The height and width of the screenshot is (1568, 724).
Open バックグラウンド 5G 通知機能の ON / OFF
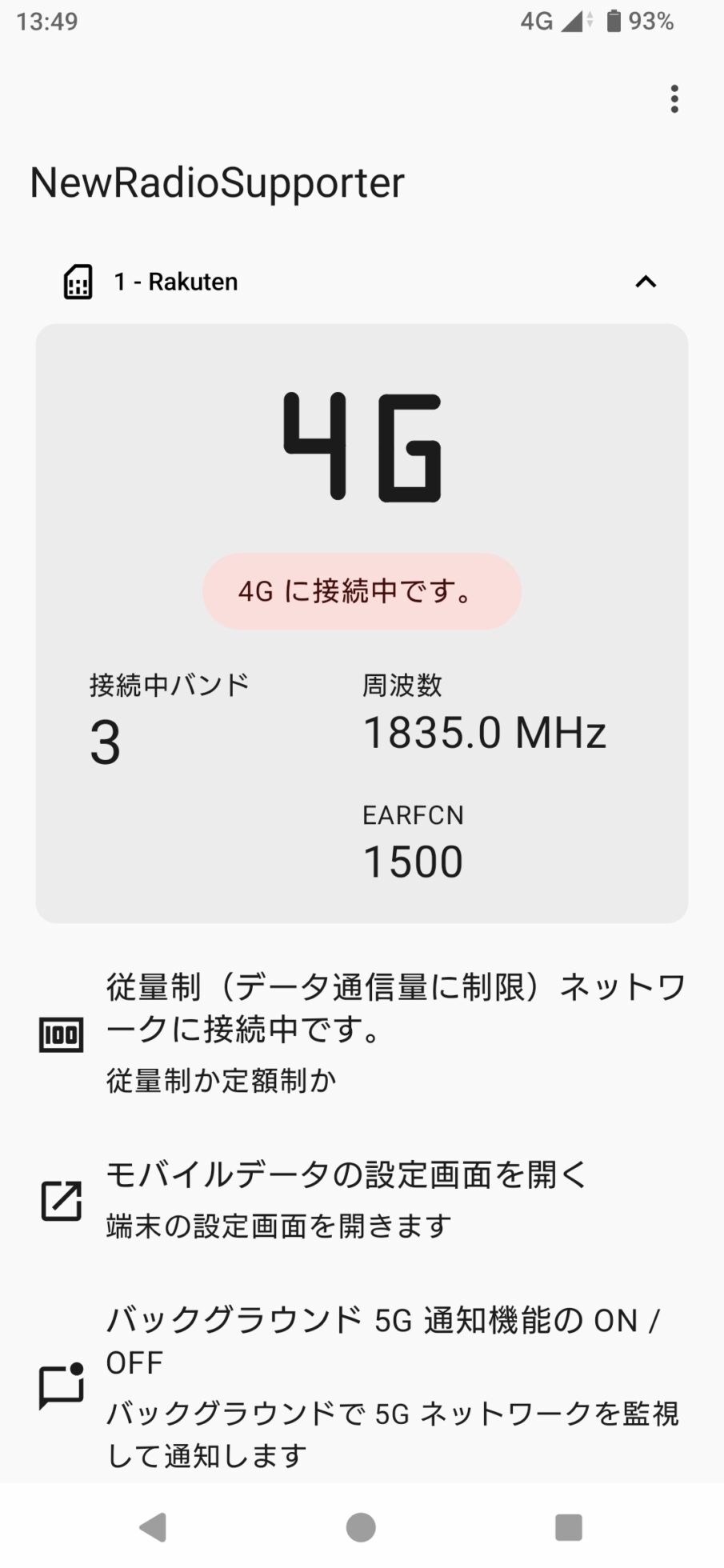pos(362,1386)
